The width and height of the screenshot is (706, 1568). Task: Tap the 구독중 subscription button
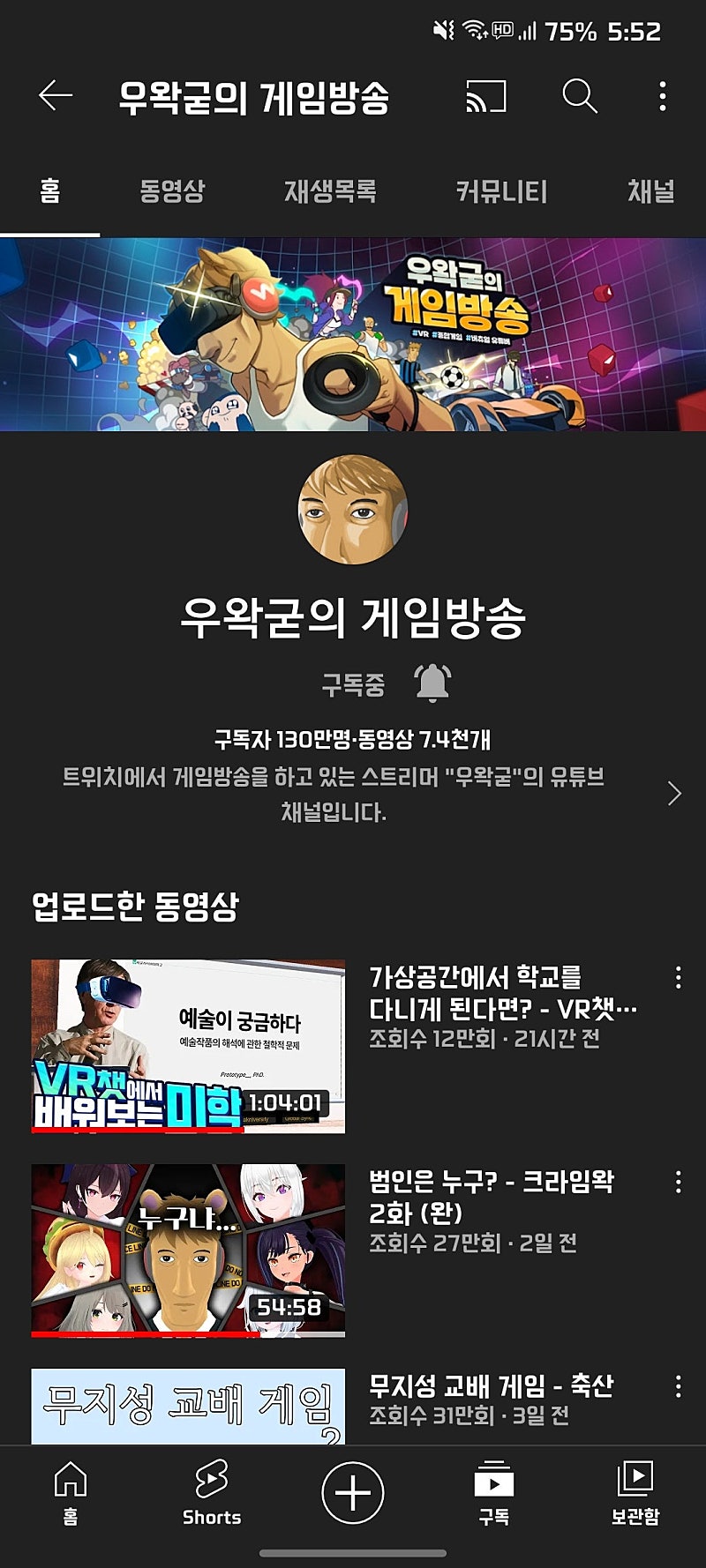[x=353, y=684]
